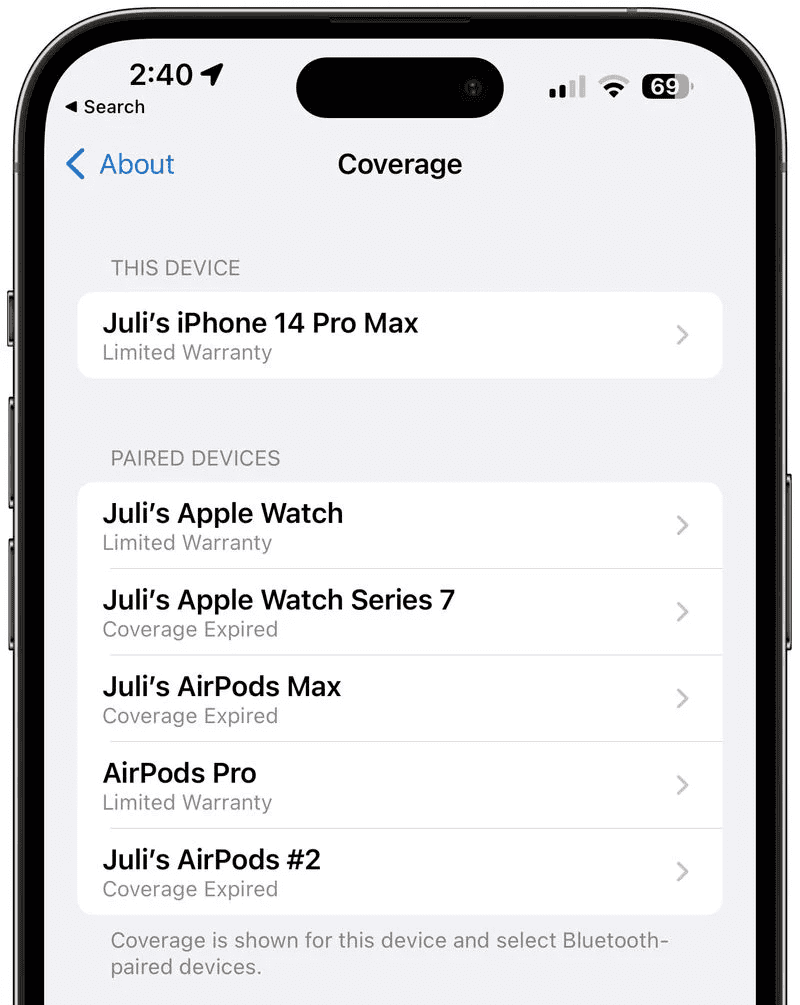Select the AirPods Pro coverage row
This screenshot has width=800, height=1005.
399,785
